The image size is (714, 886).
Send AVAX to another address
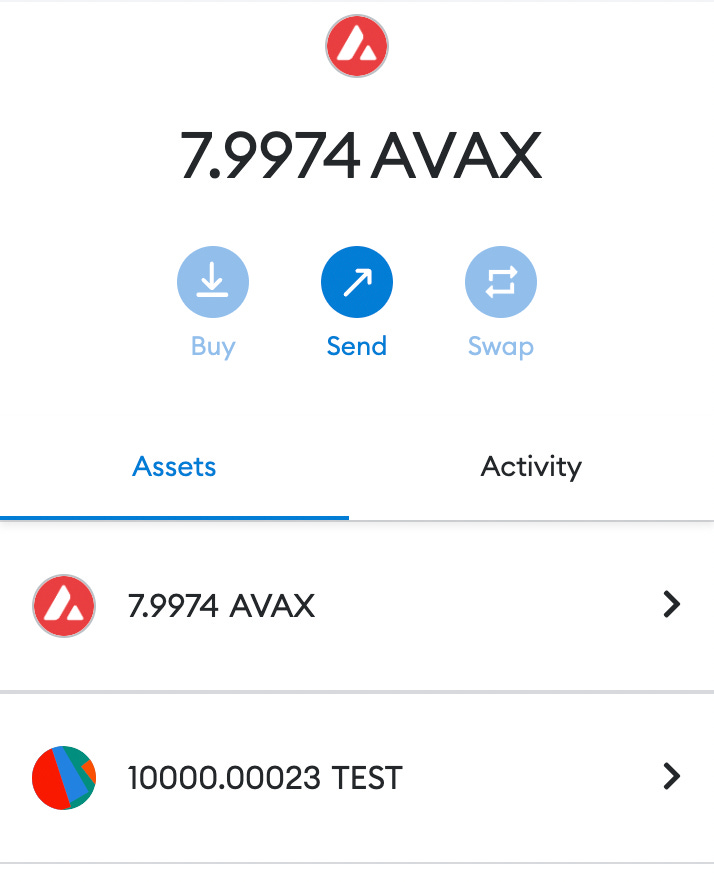coord(356,284)
